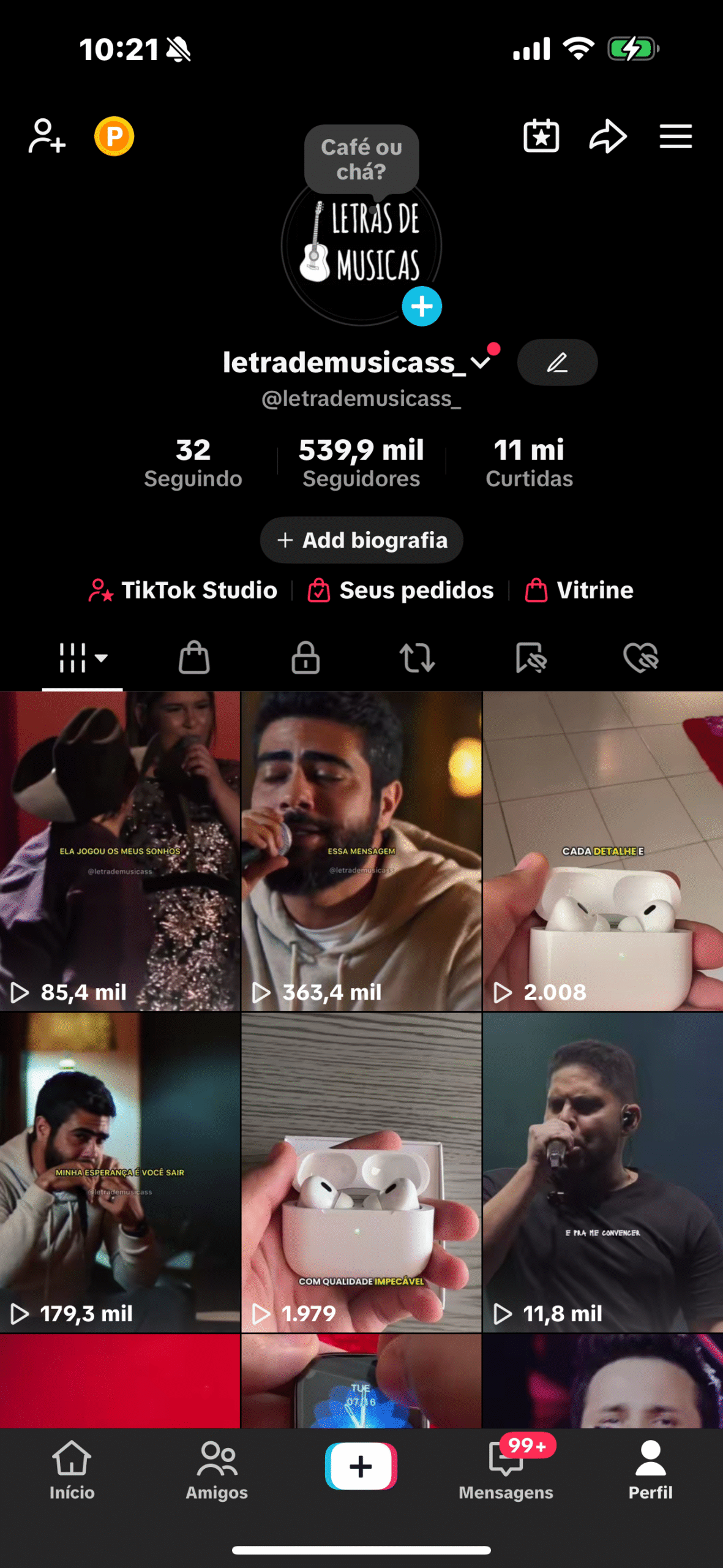The height and width of the screenshot is (1568, 723).
Task: Switch to the reposts tab
Action: tap(417, 658)
